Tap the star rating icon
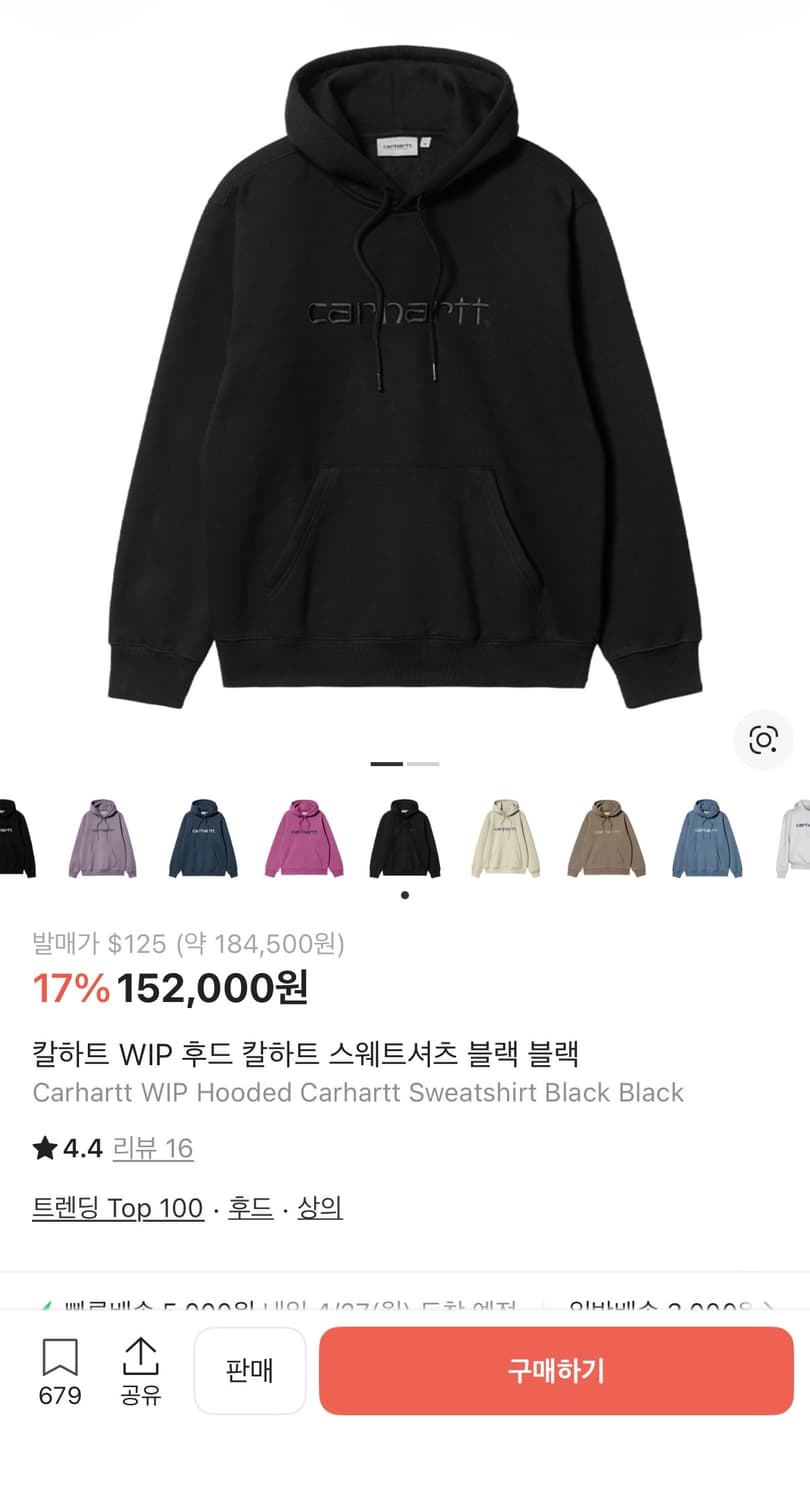810x1500 pixels. click(x=44, y=1149)
